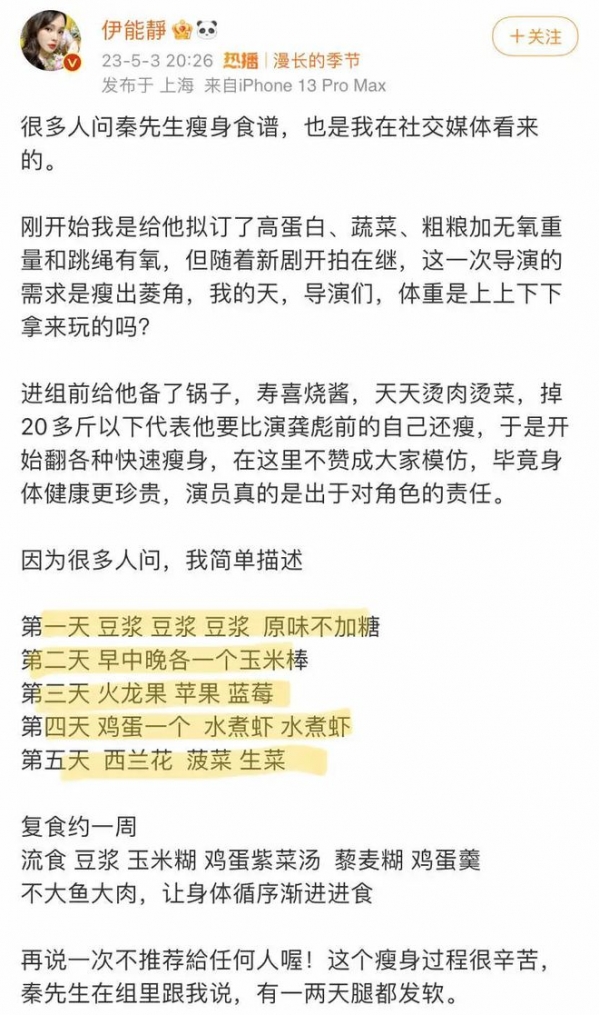600x1015 pixels.
Task: Follow 伊能静 with the 关注 button
Action: click(x=535, y=37)
